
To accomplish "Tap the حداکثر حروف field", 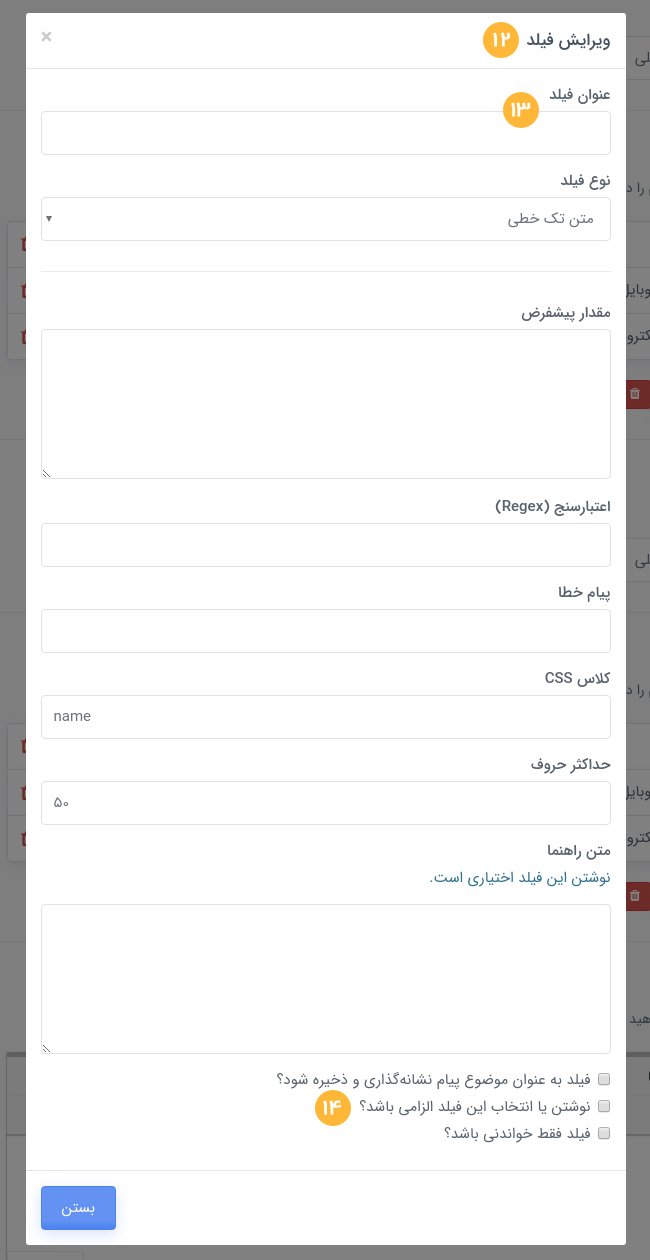I will (325, 803).
